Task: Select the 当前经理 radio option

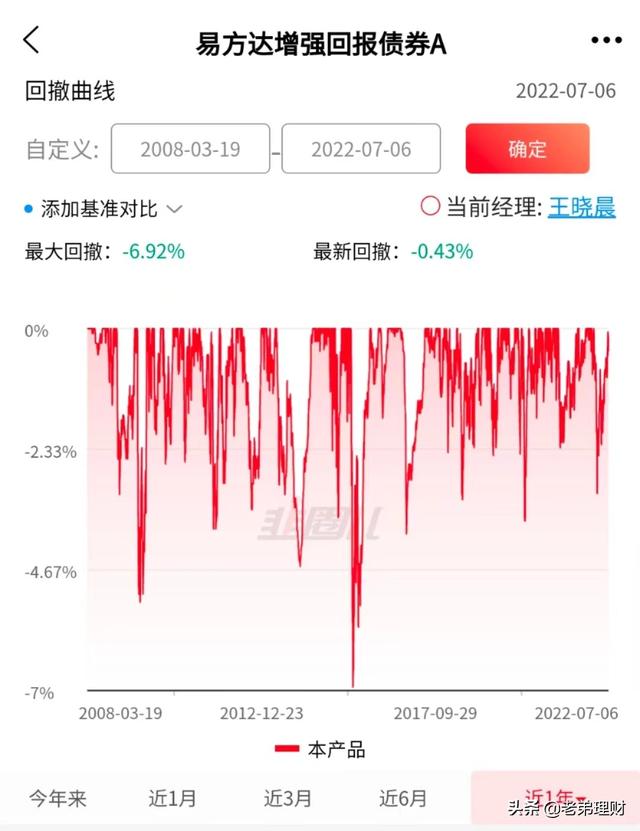Action: [430, 207]
